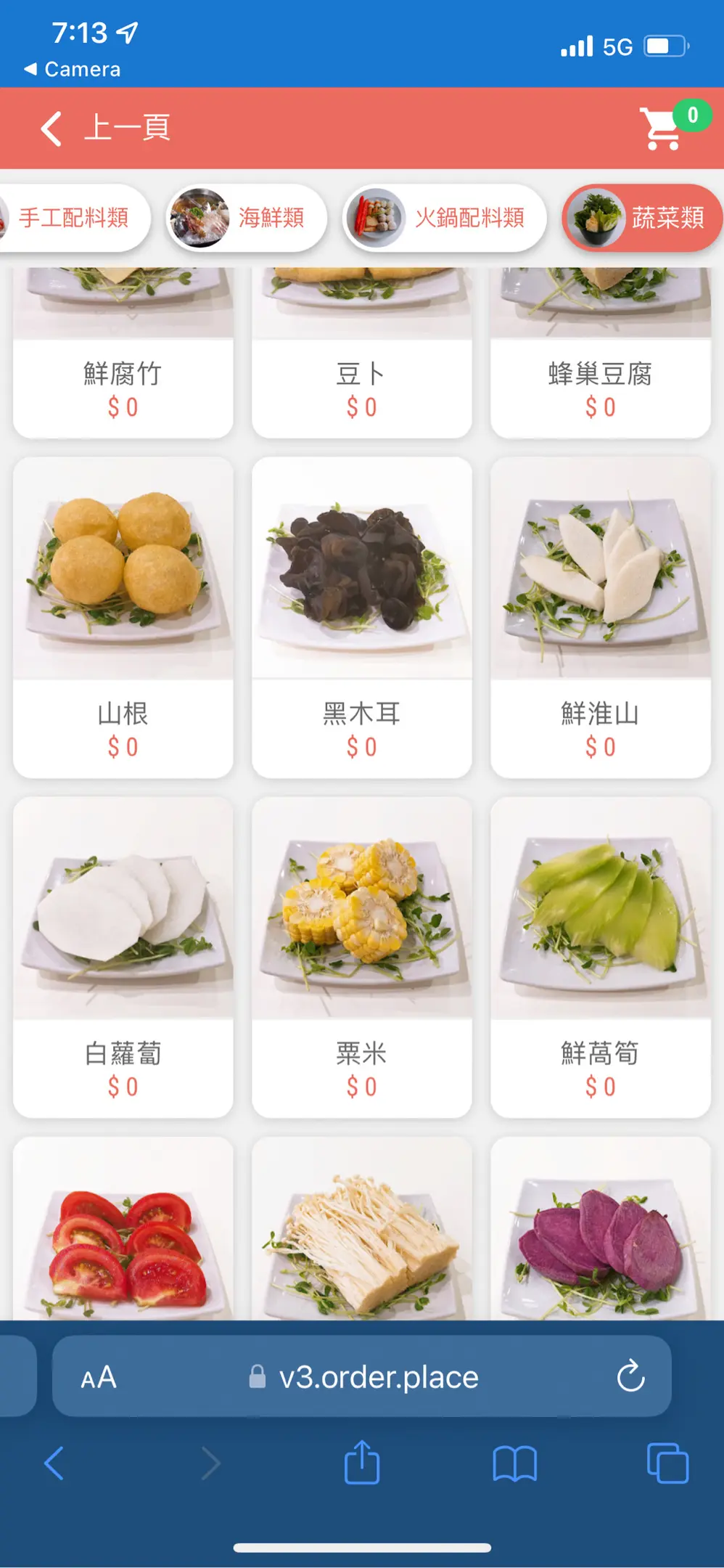
Task: Open Safari bookmarks
Action: (x=514, y=1463)
